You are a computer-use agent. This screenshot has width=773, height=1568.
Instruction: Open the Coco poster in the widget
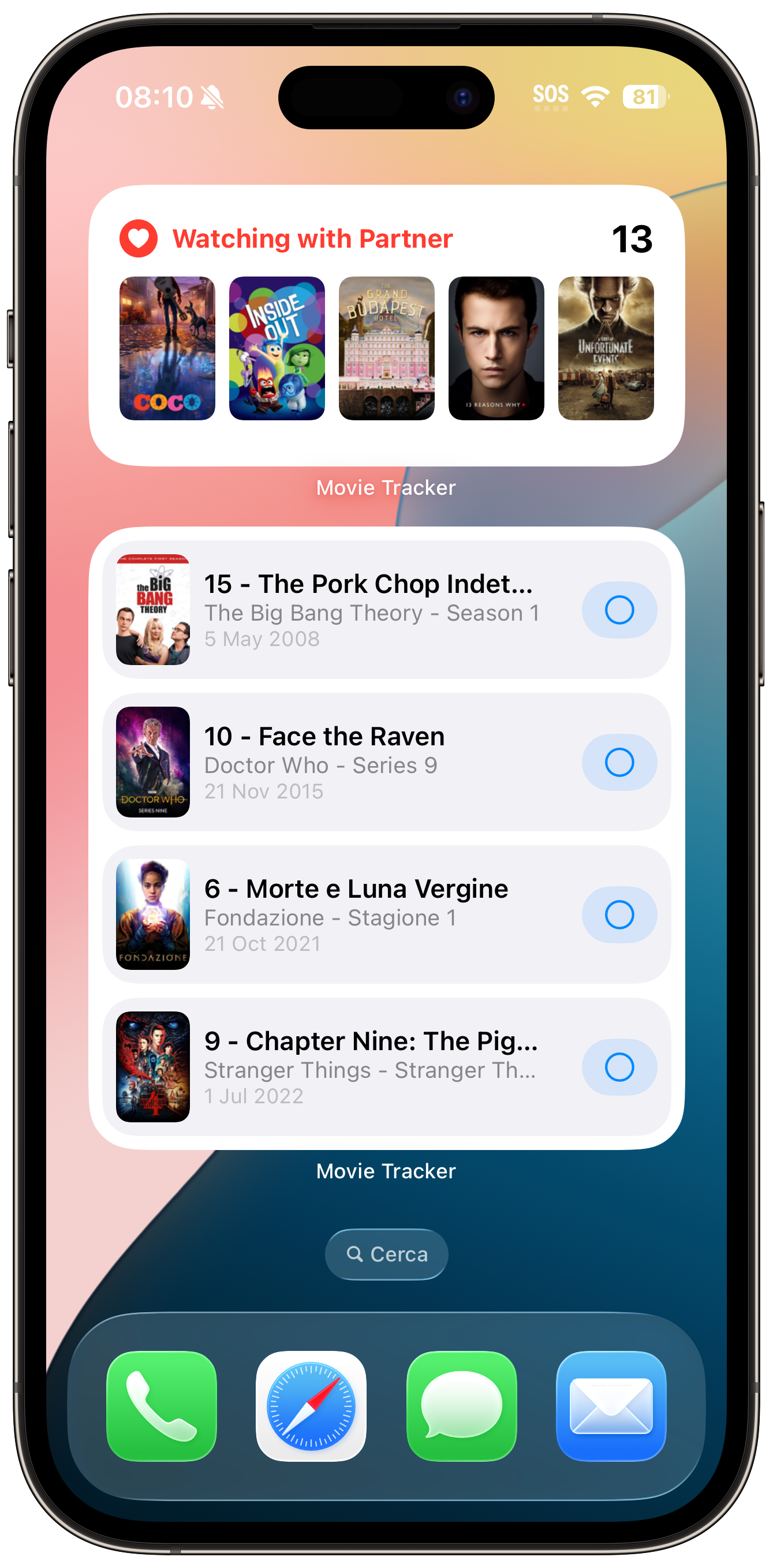(167, 348)
